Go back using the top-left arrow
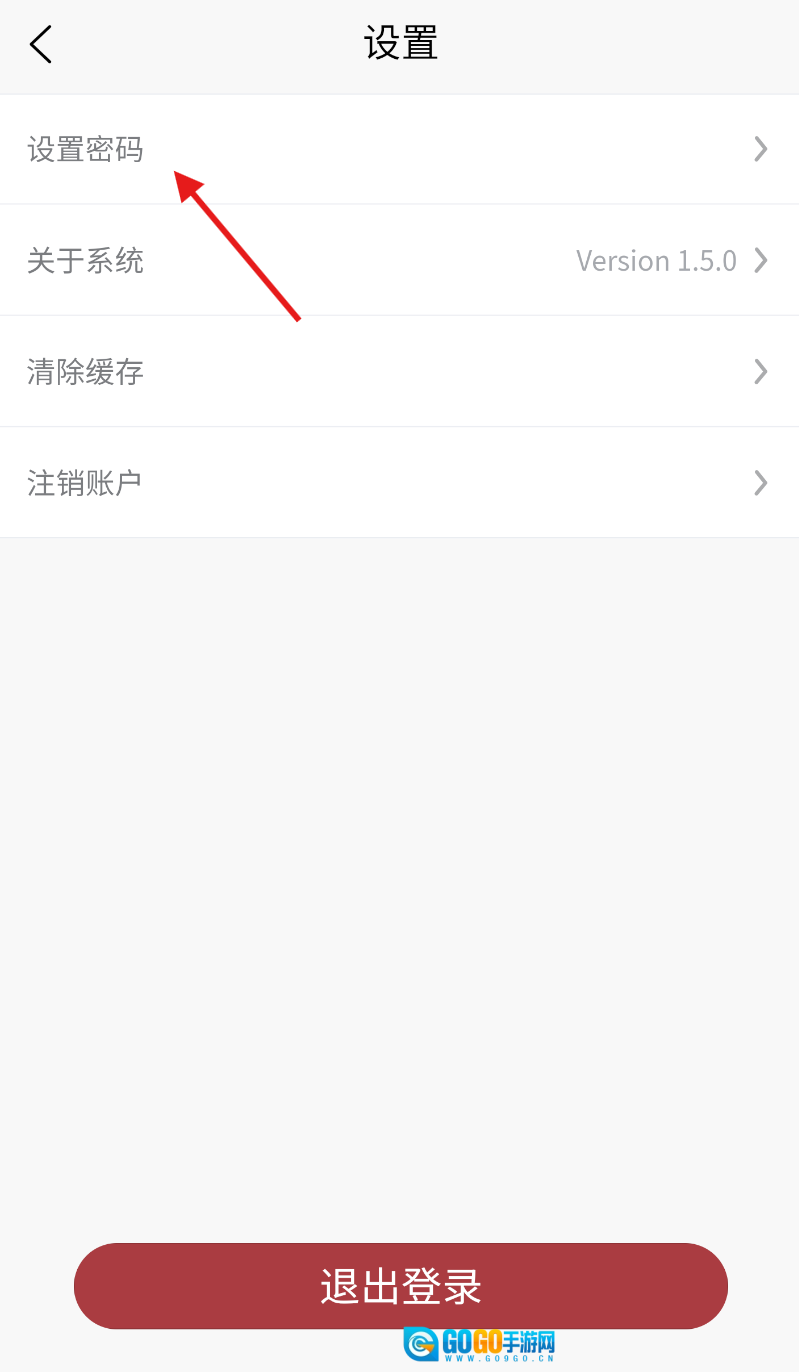Screen dimensions: 799x1372 coord(40,45)
